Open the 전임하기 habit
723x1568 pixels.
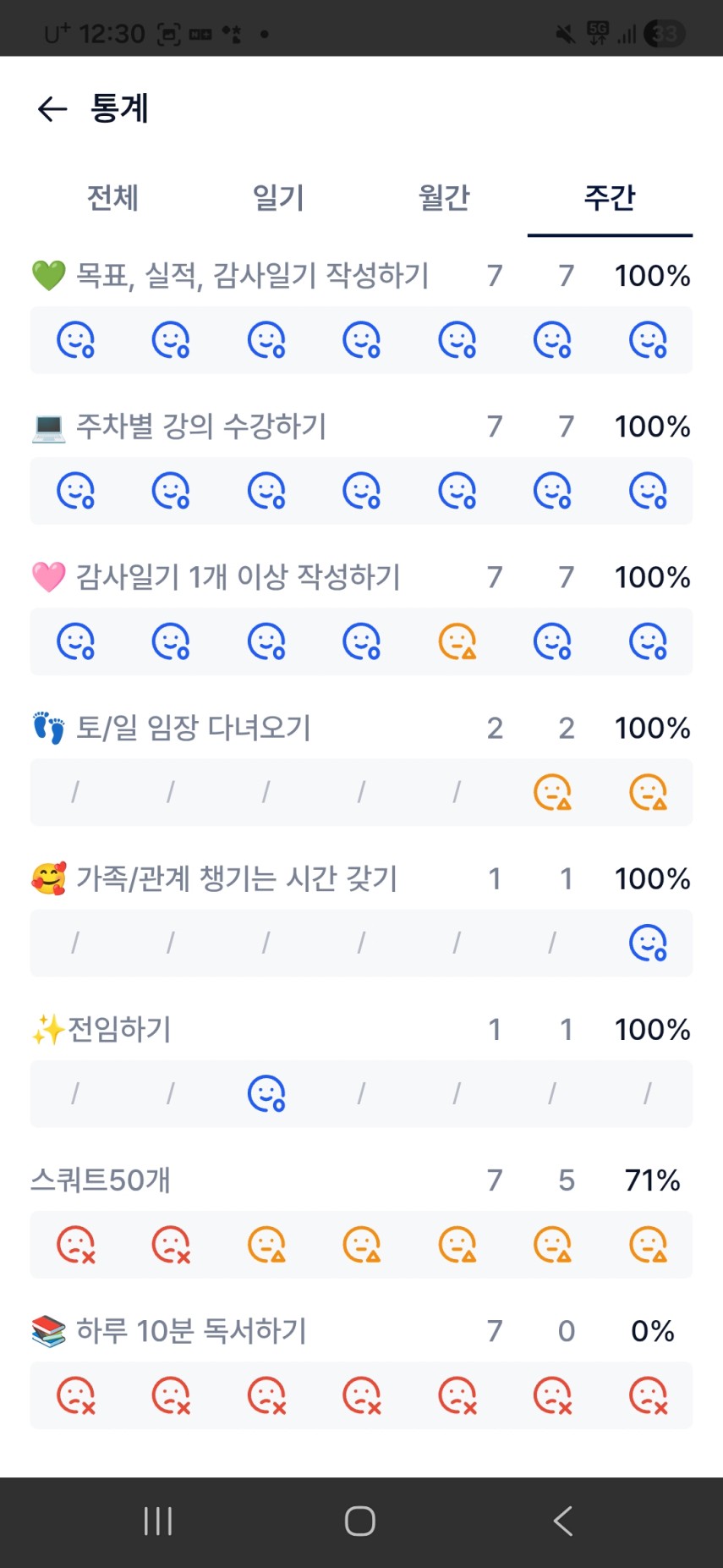coord(119,1029)
